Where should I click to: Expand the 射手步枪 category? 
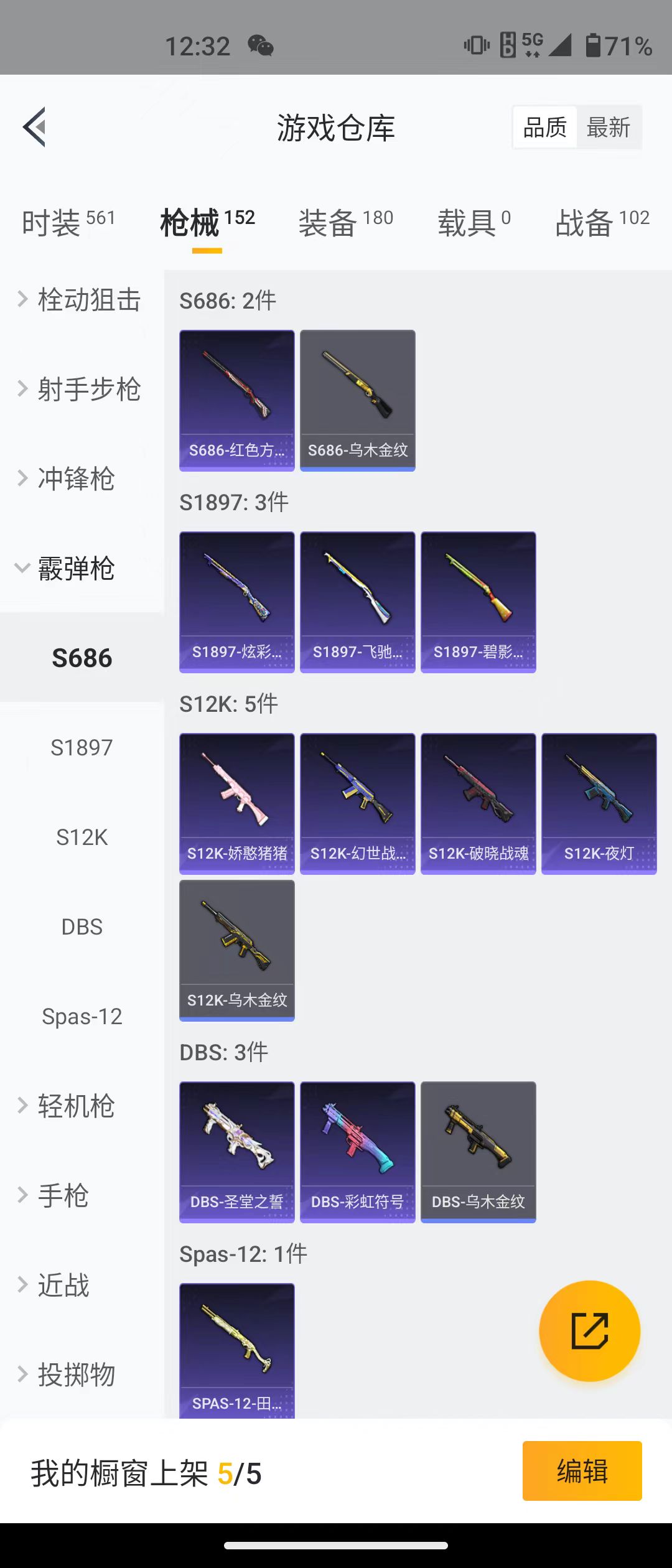point(81,390)
